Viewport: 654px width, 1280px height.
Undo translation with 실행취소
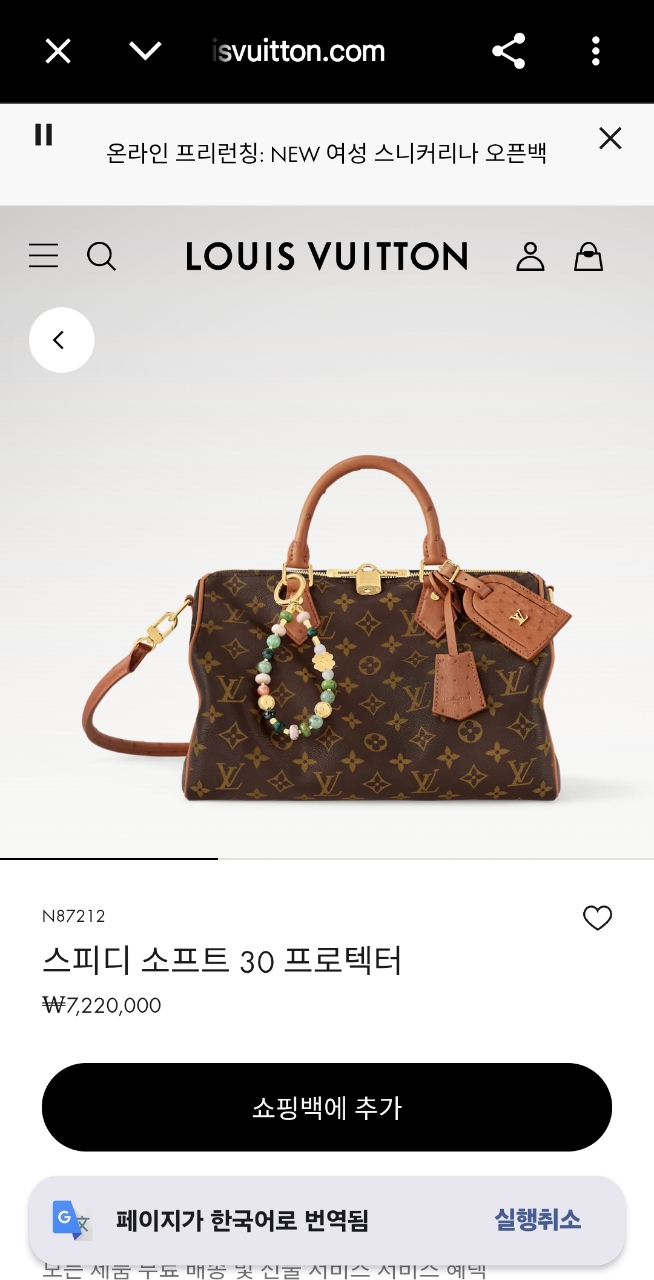point(537,1220)
